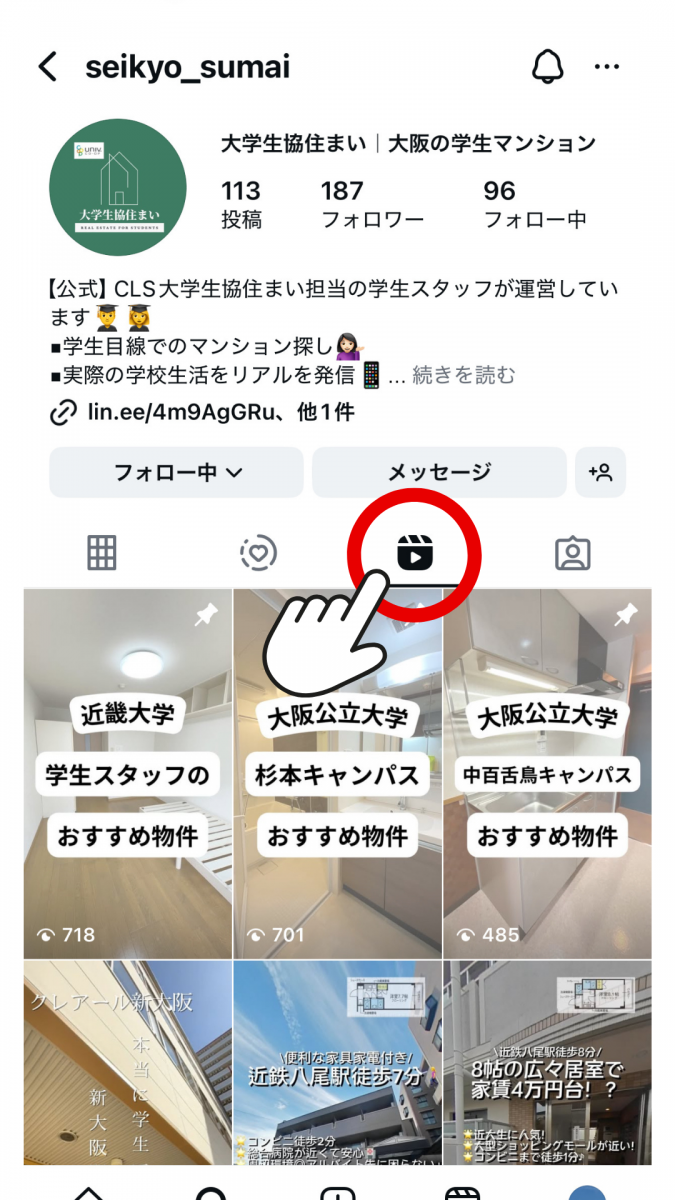Open the three-dot overflow menu
Image resolution: width=675 pixels, height=1200 pixels.
[607, 67]
